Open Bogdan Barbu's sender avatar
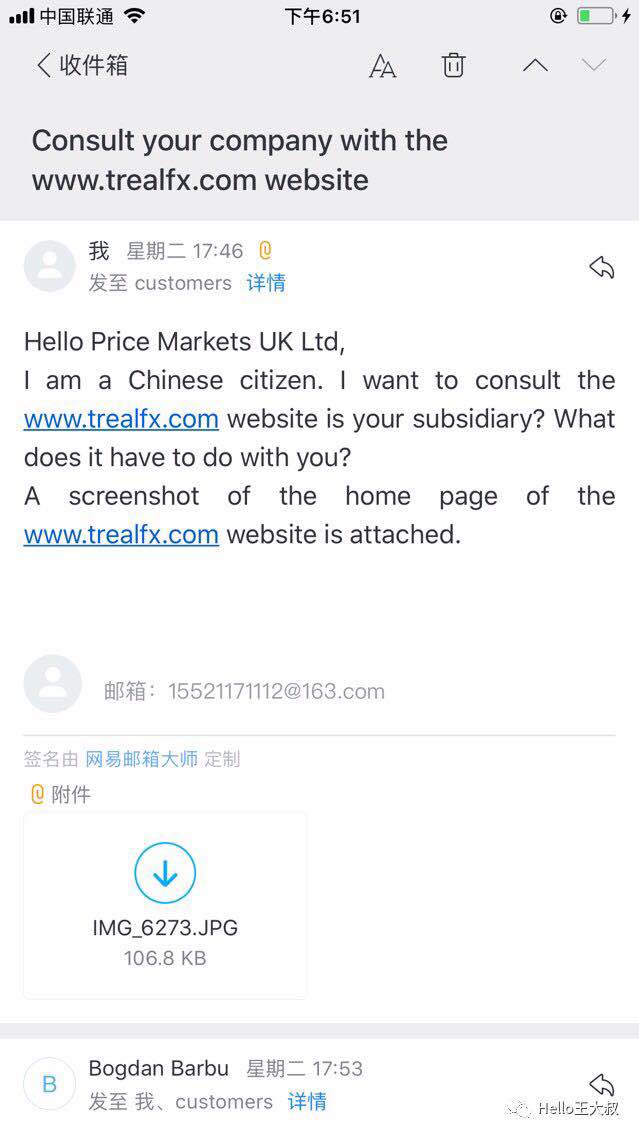This screenshot has width=639, height=1136. click(x=49, y=1084)
